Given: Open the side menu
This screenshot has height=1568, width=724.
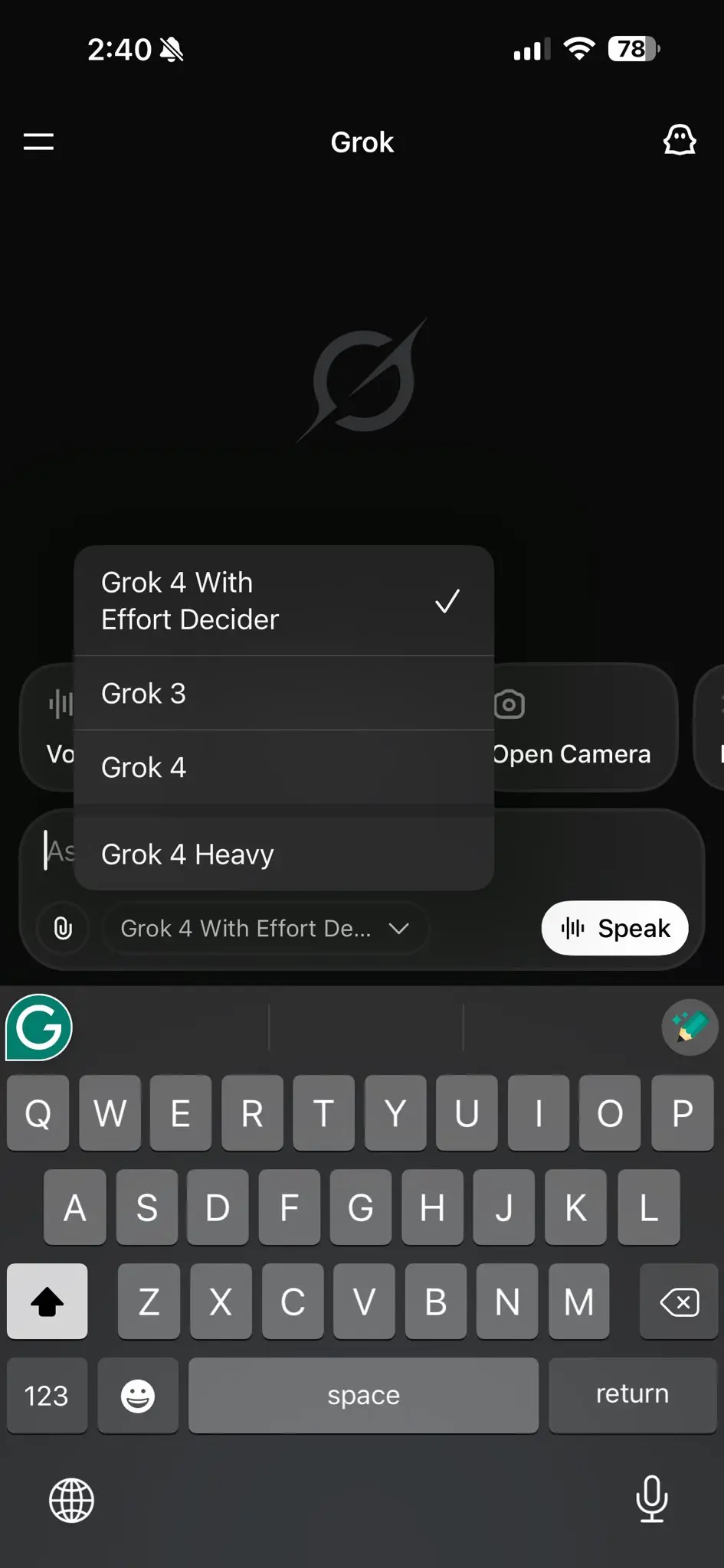Looking at the screenshot, I should (38, 142).
